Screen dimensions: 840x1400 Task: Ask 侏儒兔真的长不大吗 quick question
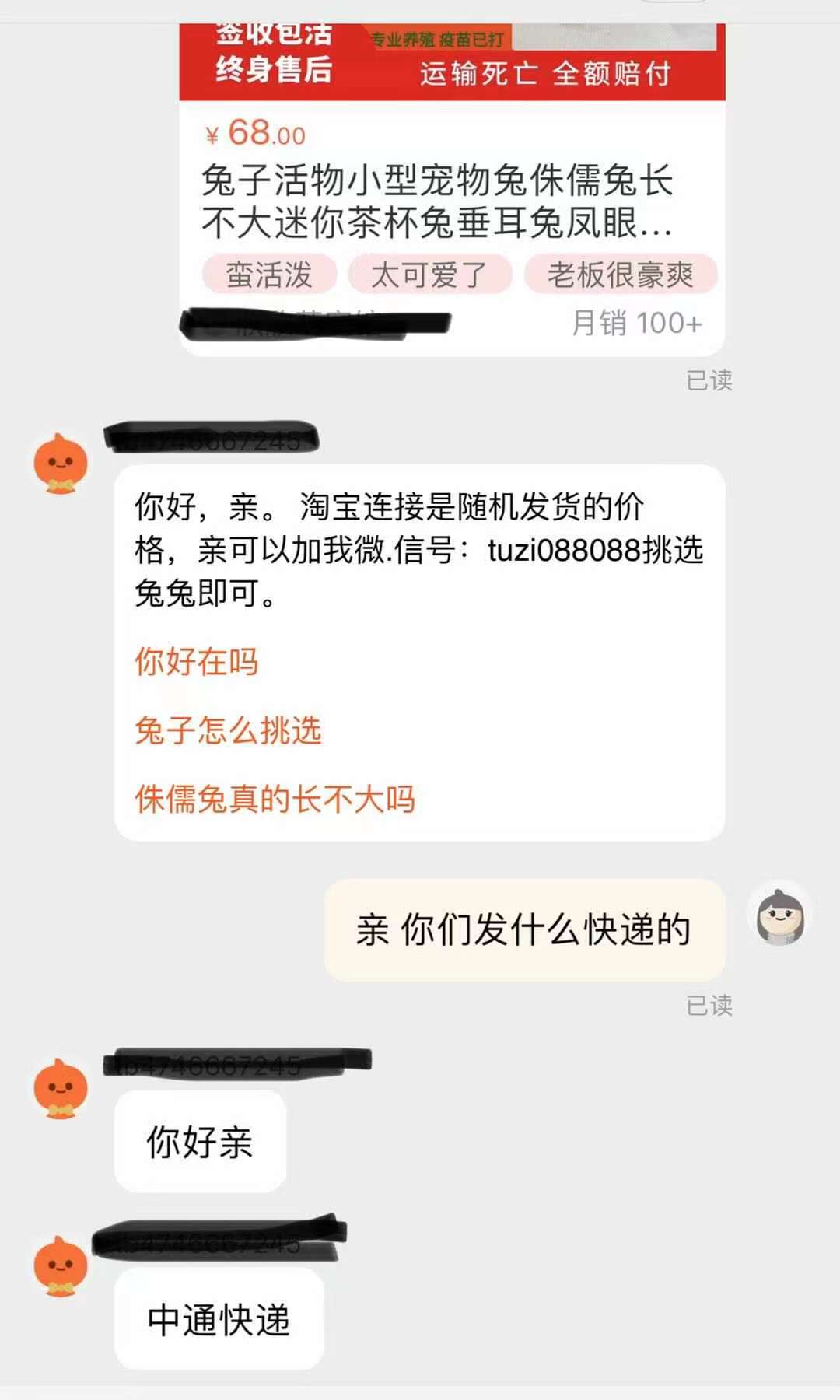[275, 799]
